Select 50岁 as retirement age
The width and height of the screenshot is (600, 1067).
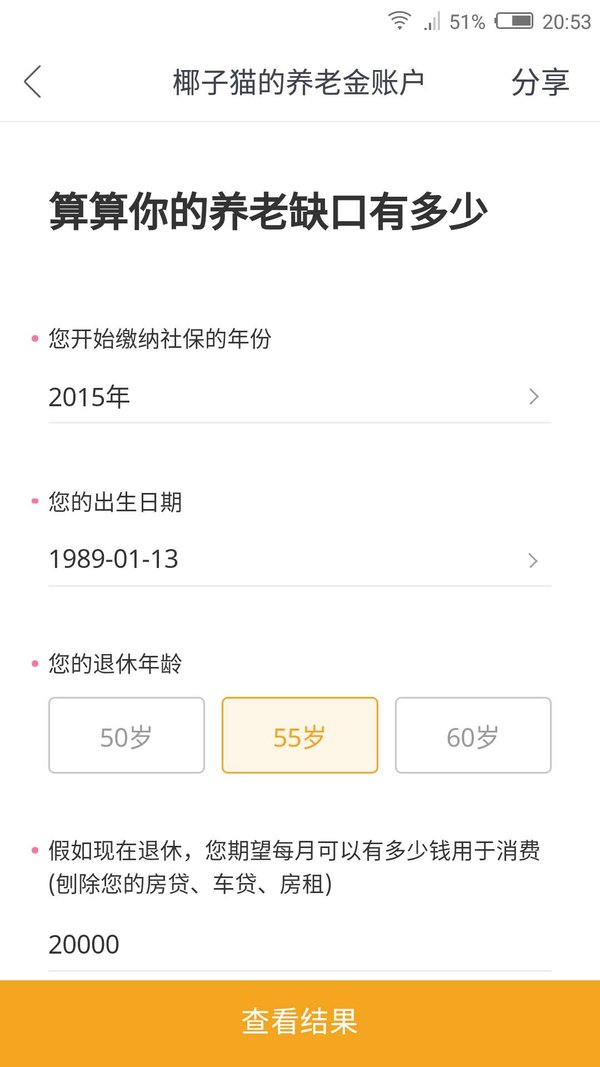(127, 735)
